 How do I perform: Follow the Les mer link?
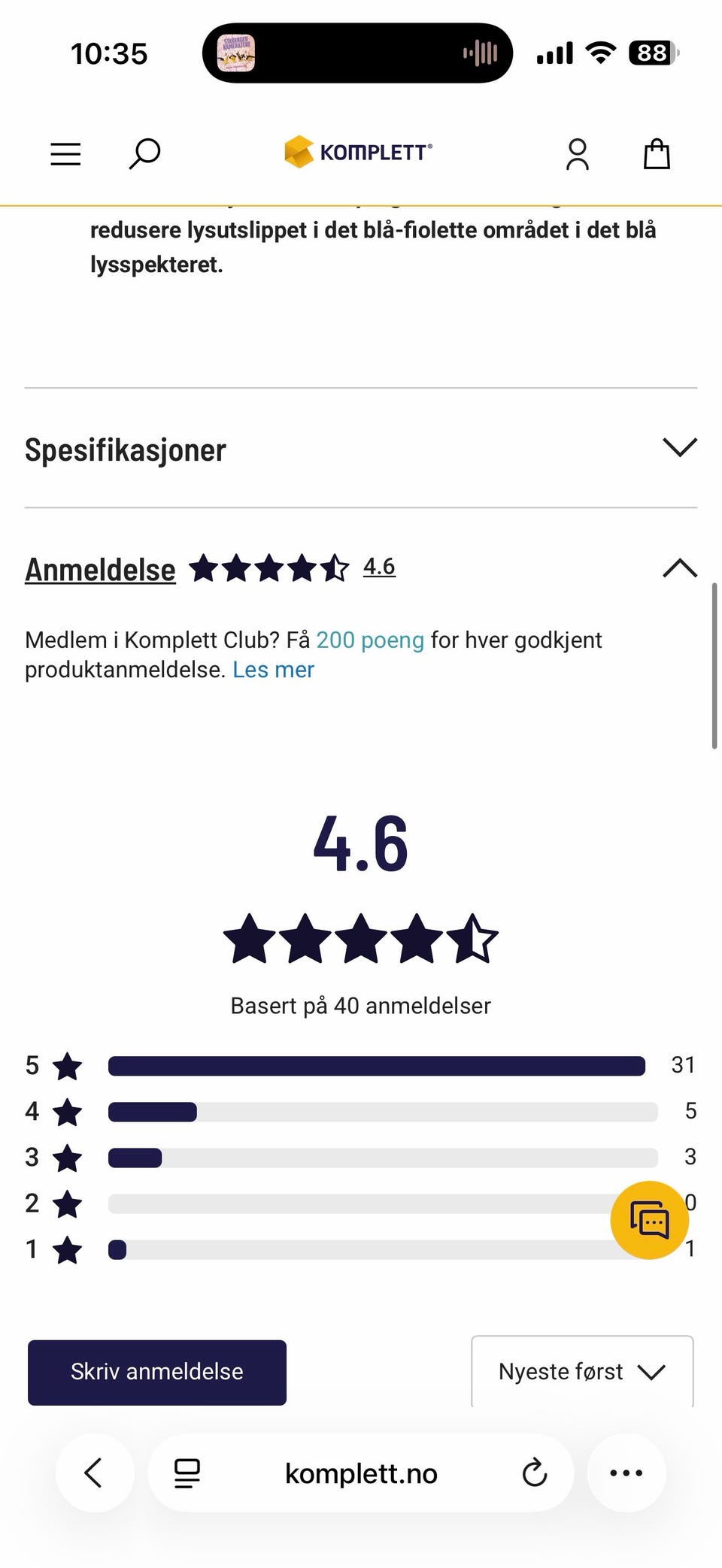pos(274,669)
